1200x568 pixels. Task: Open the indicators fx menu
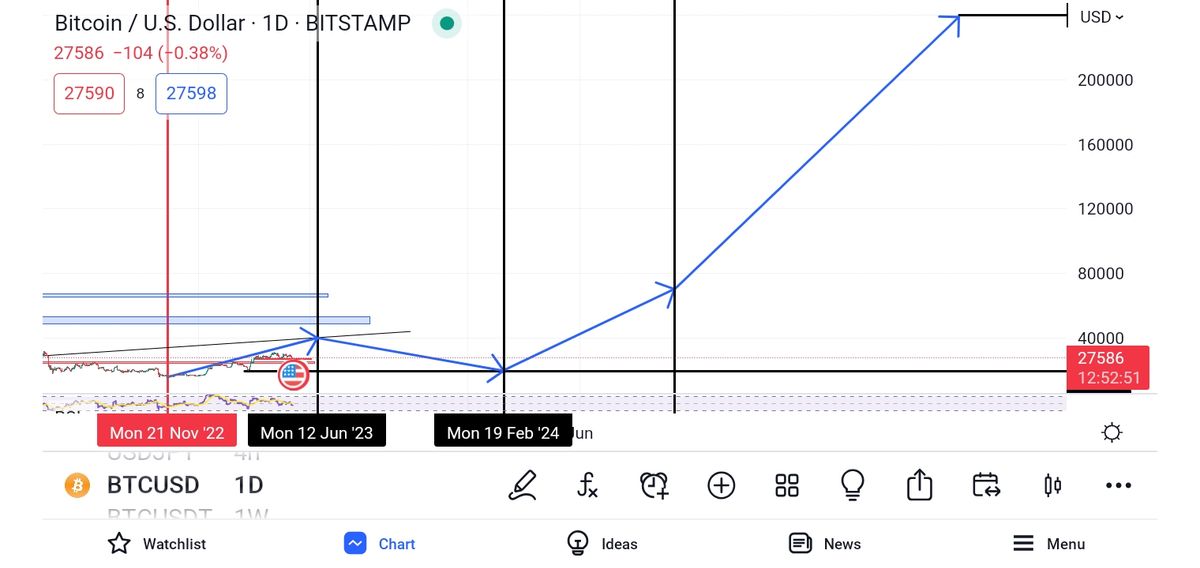[x=588, y=486]
